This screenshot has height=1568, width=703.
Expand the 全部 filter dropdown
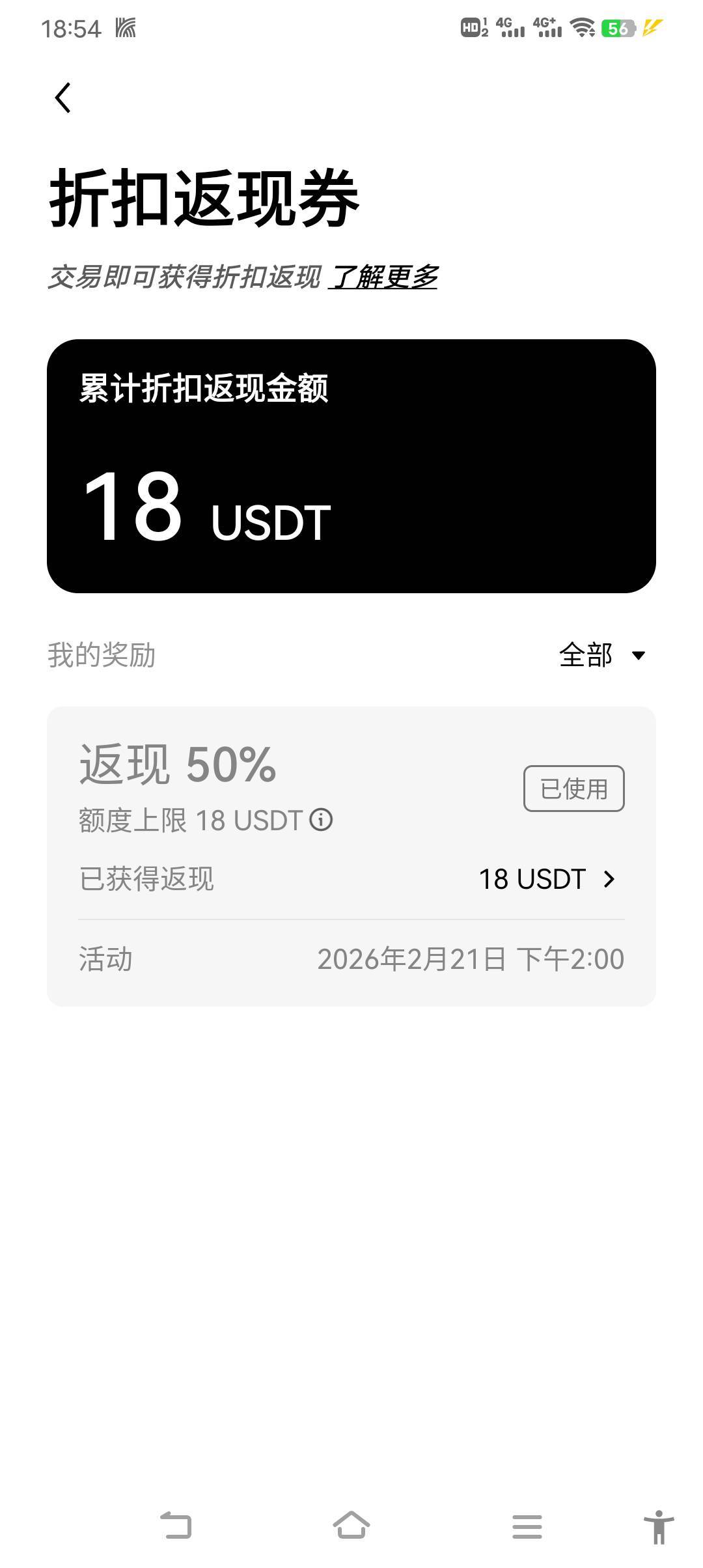point(601,655)
